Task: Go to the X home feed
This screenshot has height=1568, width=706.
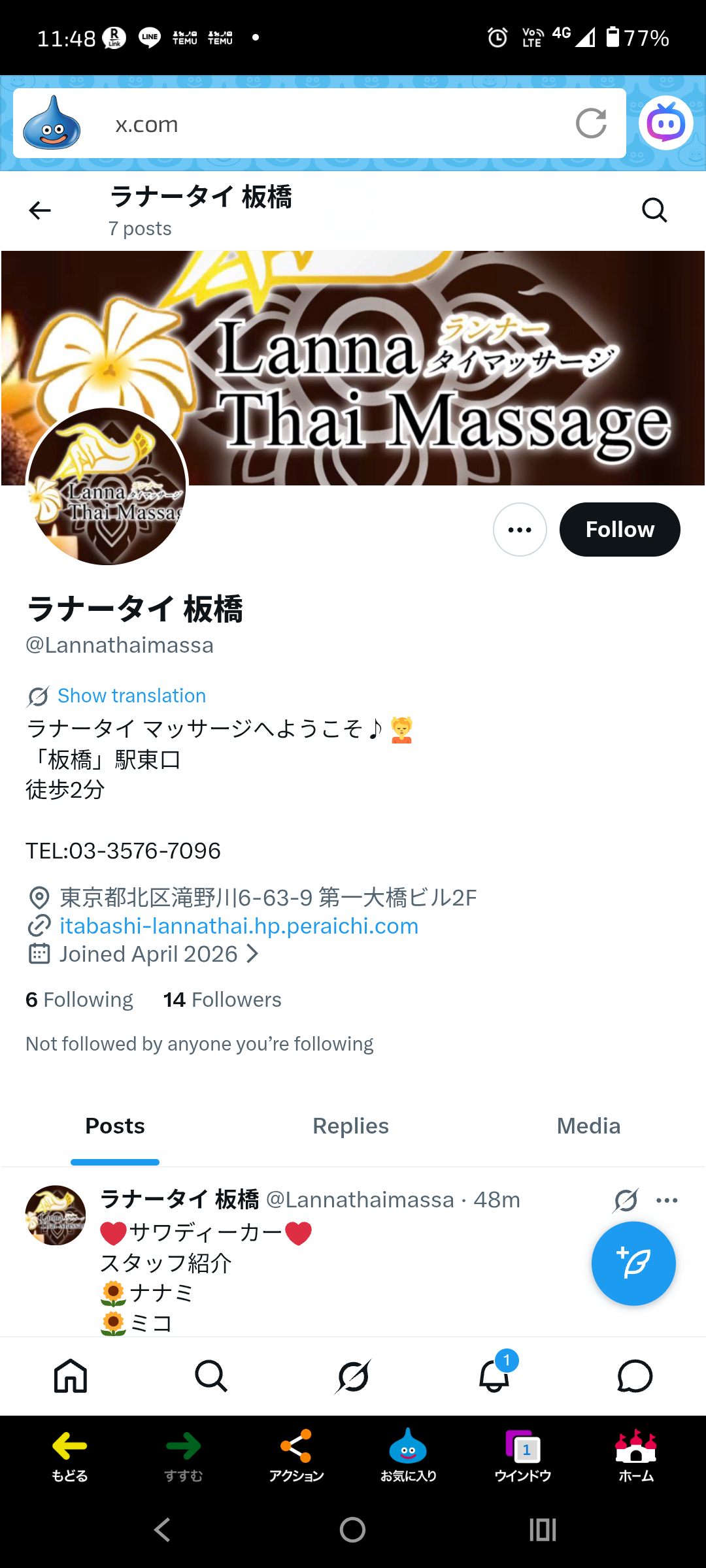Action: coord(71,1376)
